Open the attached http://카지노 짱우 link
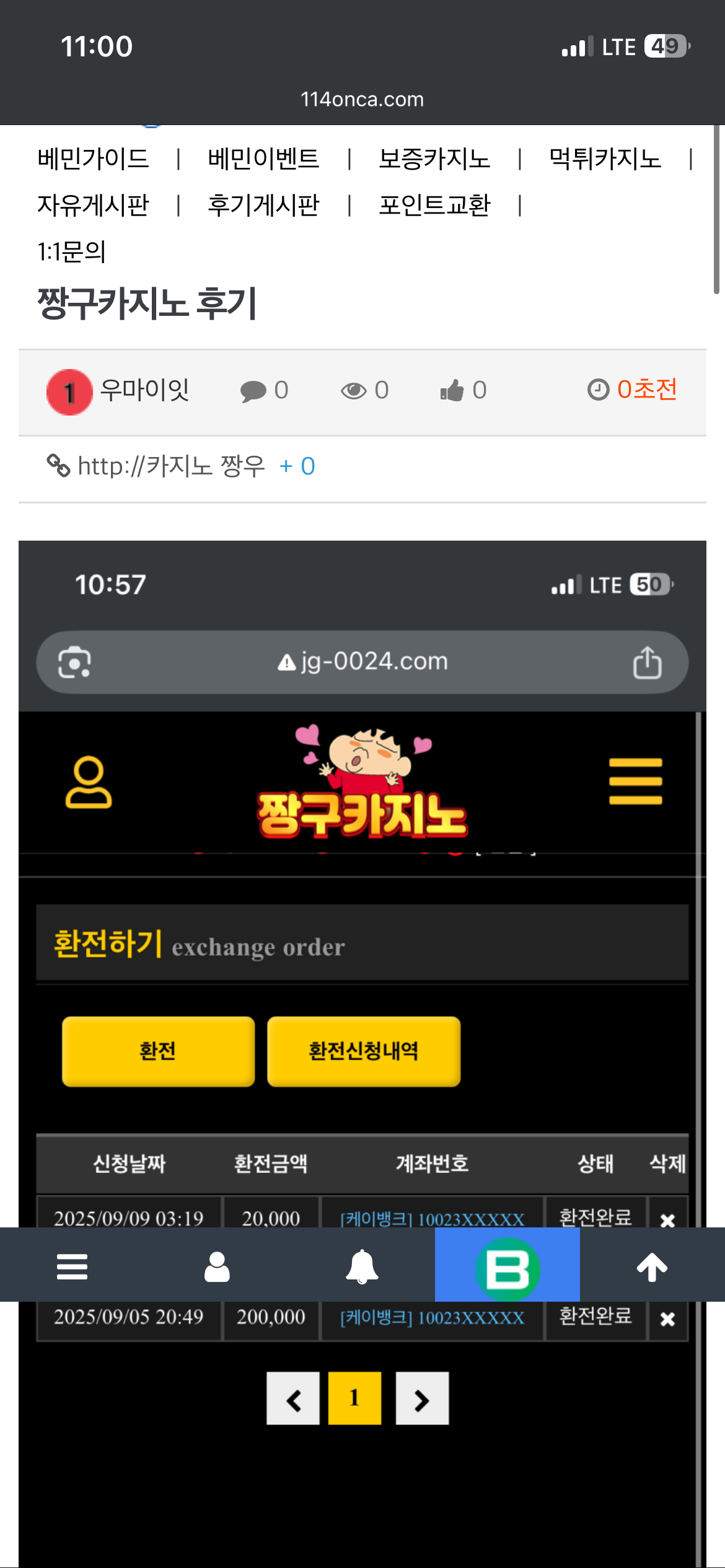The height and width of the screenshot is (1568, 725). click(x=171, y=466)
